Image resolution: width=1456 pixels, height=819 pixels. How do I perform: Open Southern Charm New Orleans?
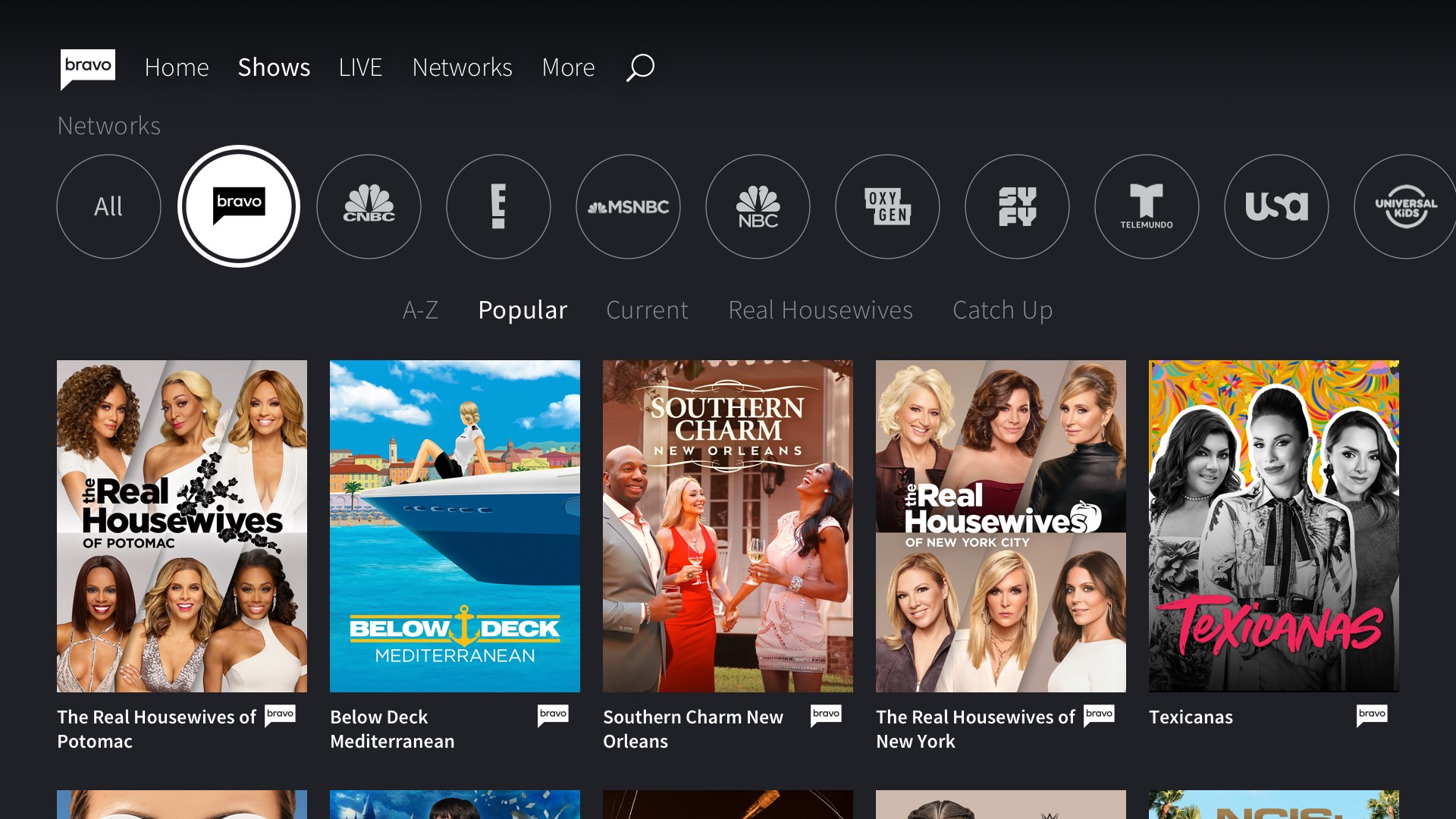click(728, 526)
